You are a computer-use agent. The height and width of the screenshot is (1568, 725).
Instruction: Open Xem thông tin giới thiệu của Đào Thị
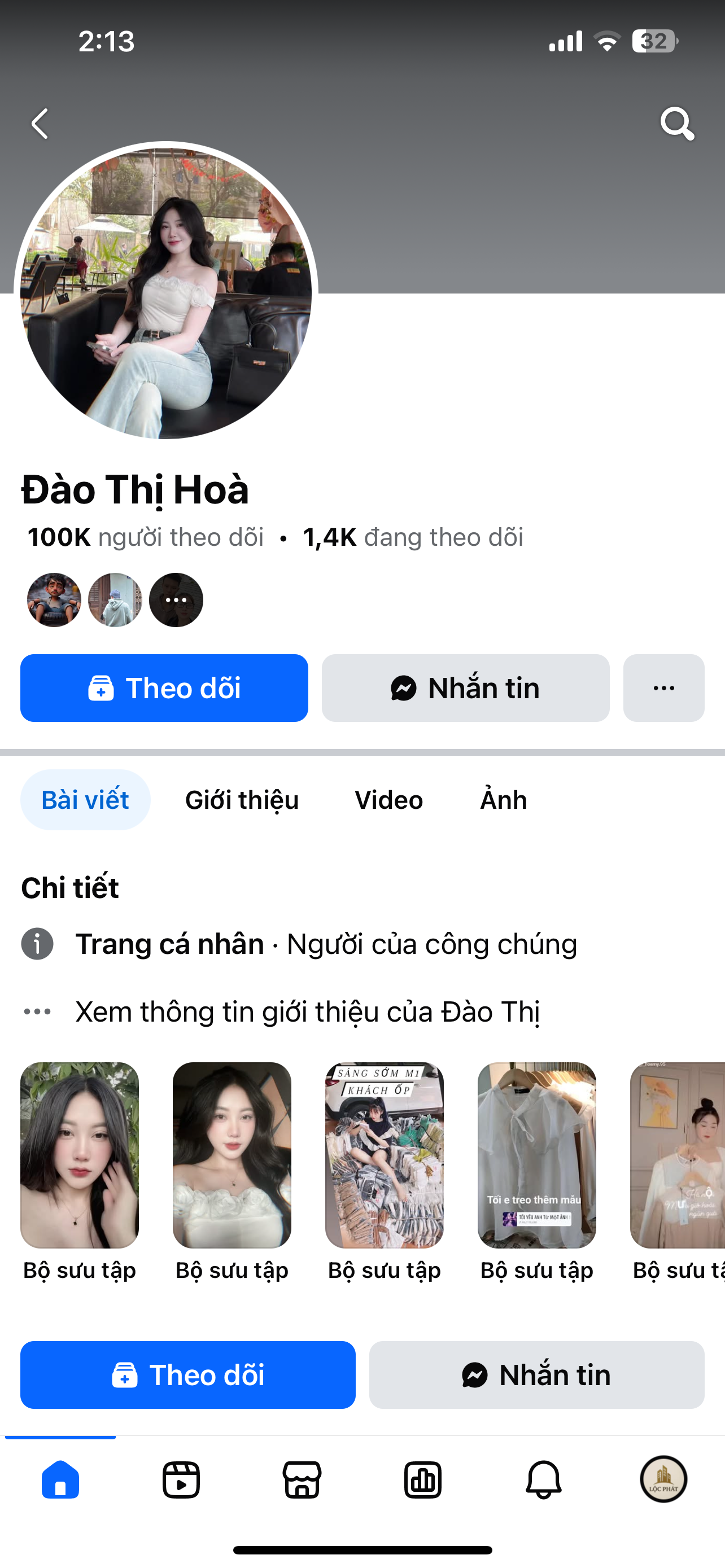(x=307, y=1011)
